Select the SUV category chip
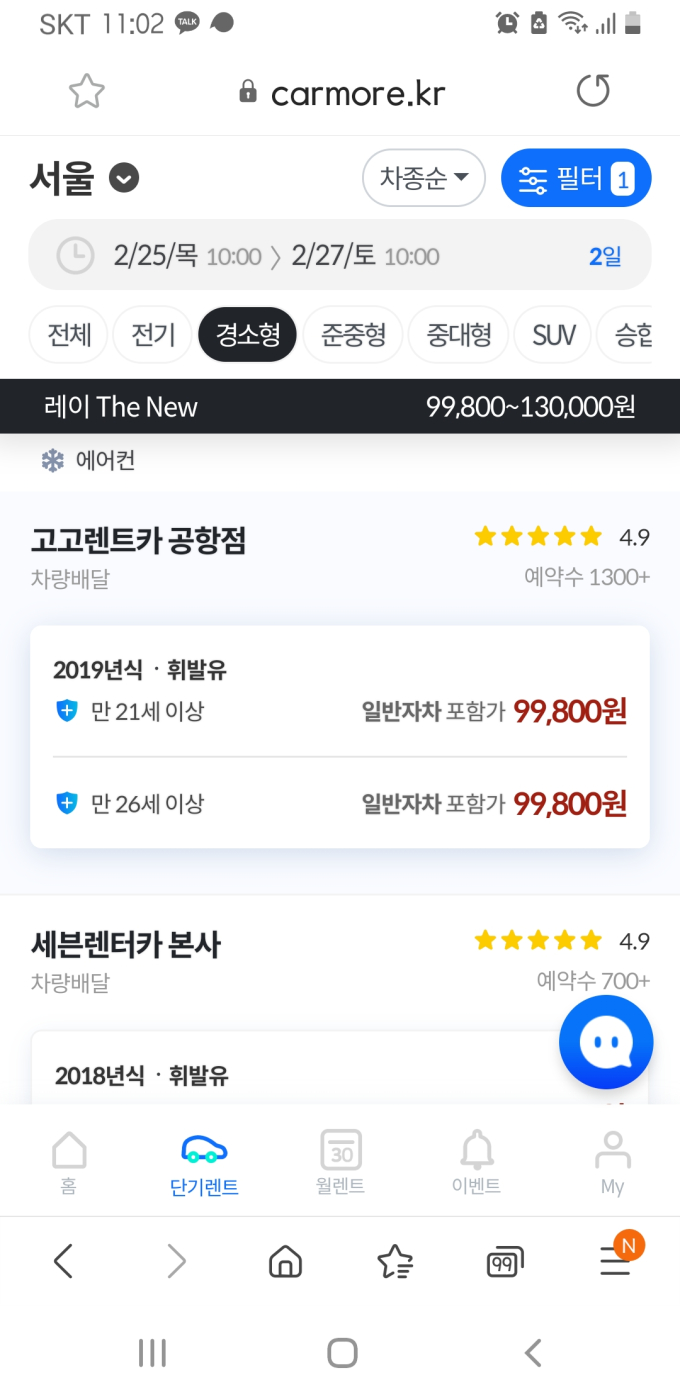Screen dimensions: 680x1397 tap(553, 334)
